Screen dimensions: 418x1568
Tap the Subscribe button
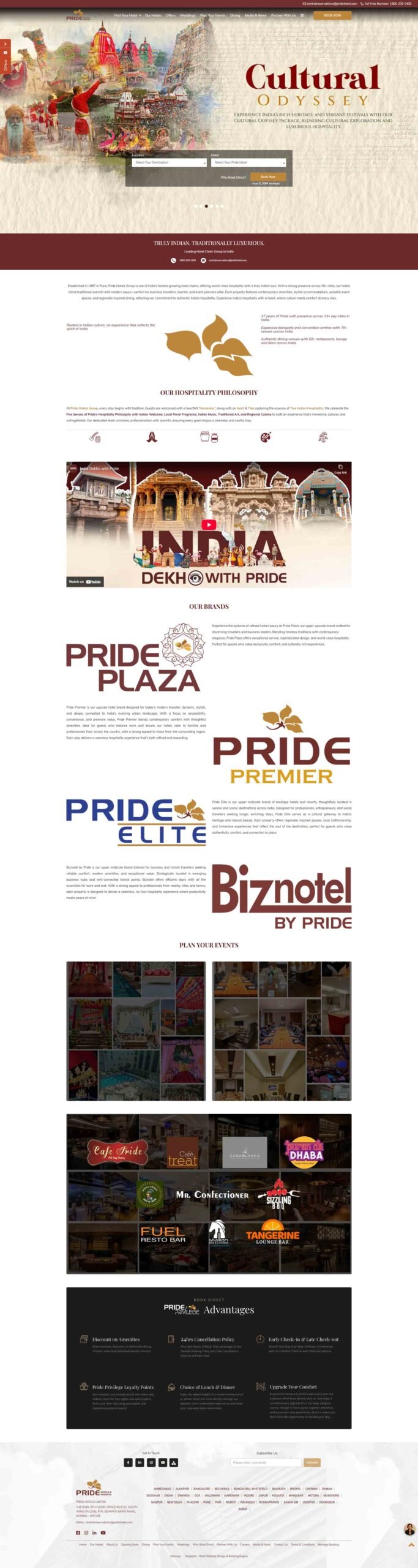coord(312,1463)
